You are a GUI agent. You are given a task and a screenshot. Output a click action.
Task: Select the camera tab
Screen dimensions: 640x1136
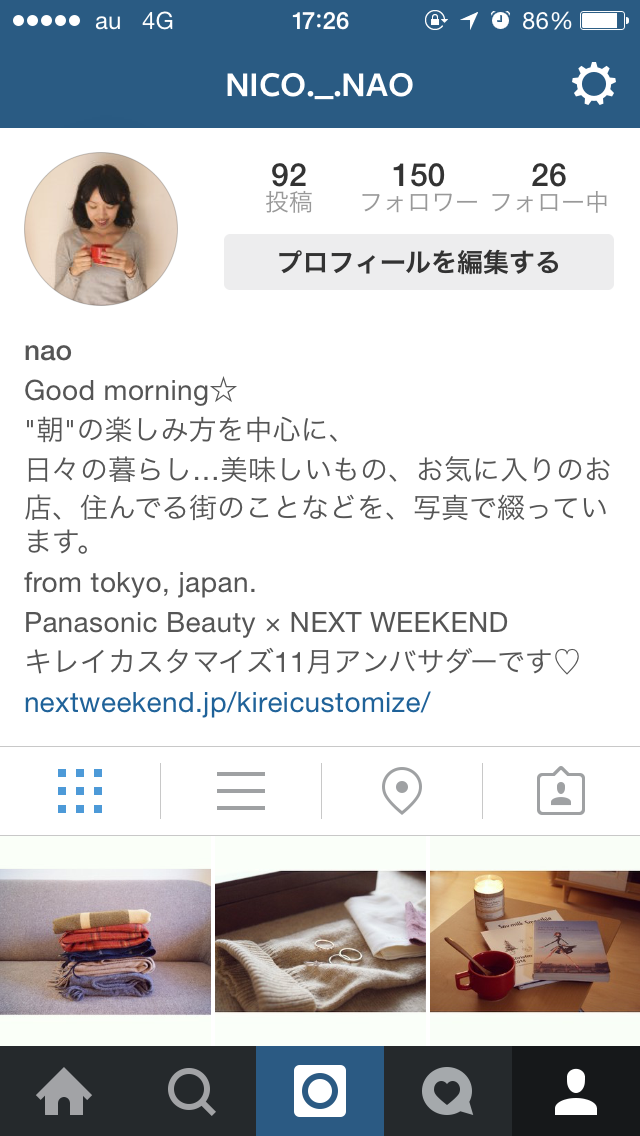coord(320,1091)
